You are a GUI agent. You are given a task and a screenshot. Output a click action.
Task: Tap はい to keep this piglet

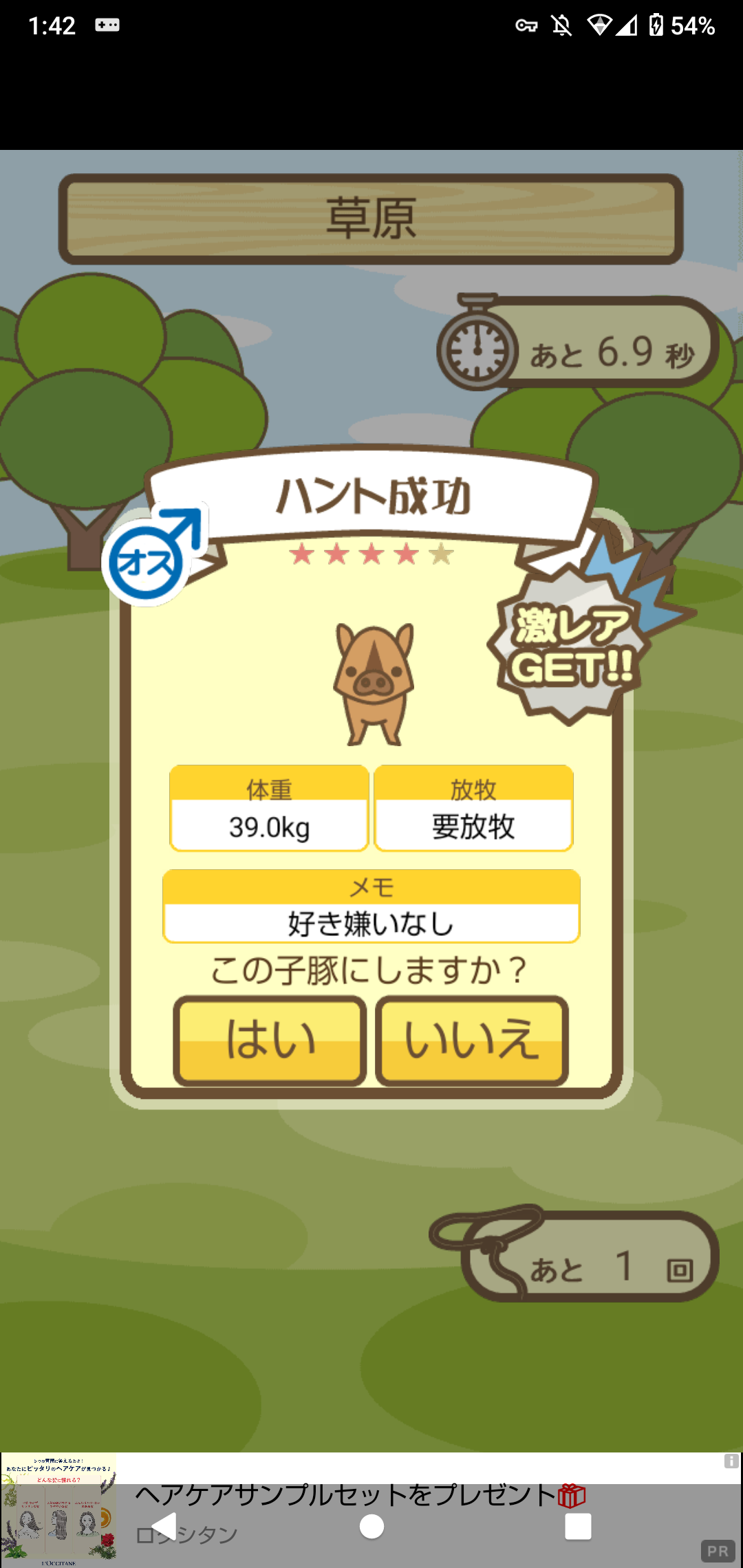point(270,1040)
